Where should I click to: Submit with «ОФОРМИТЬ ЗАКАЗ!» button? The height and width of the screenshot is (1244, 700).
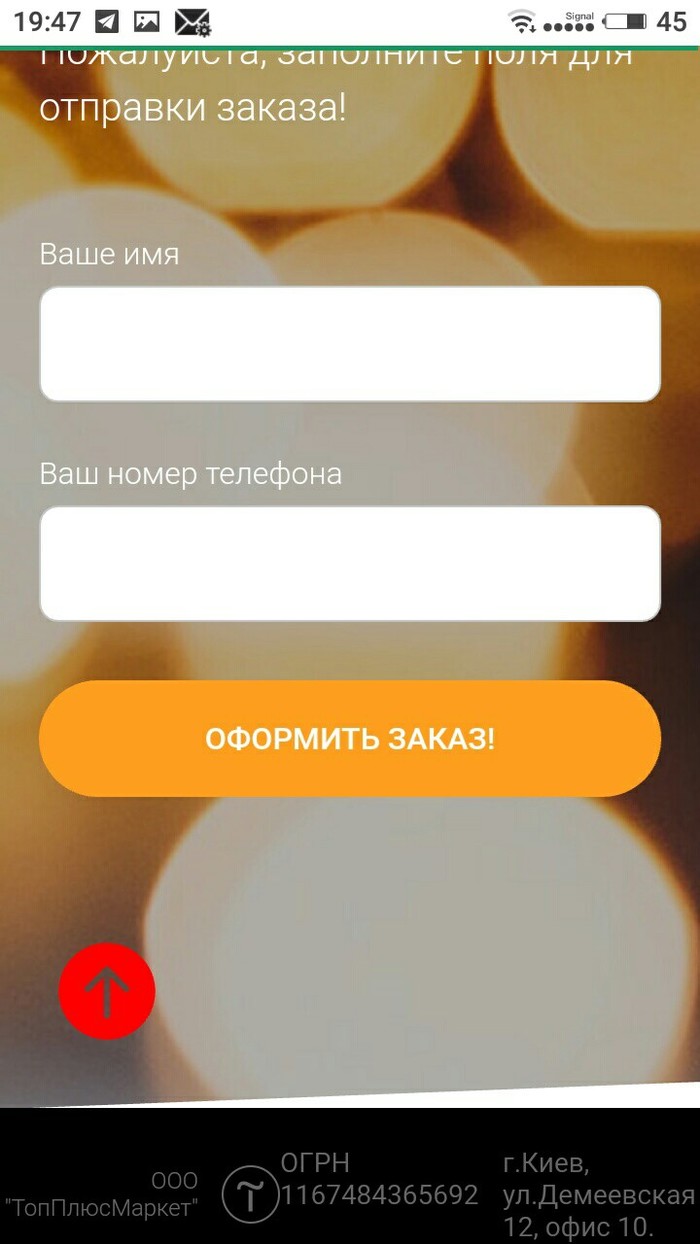tap(350, 739)
